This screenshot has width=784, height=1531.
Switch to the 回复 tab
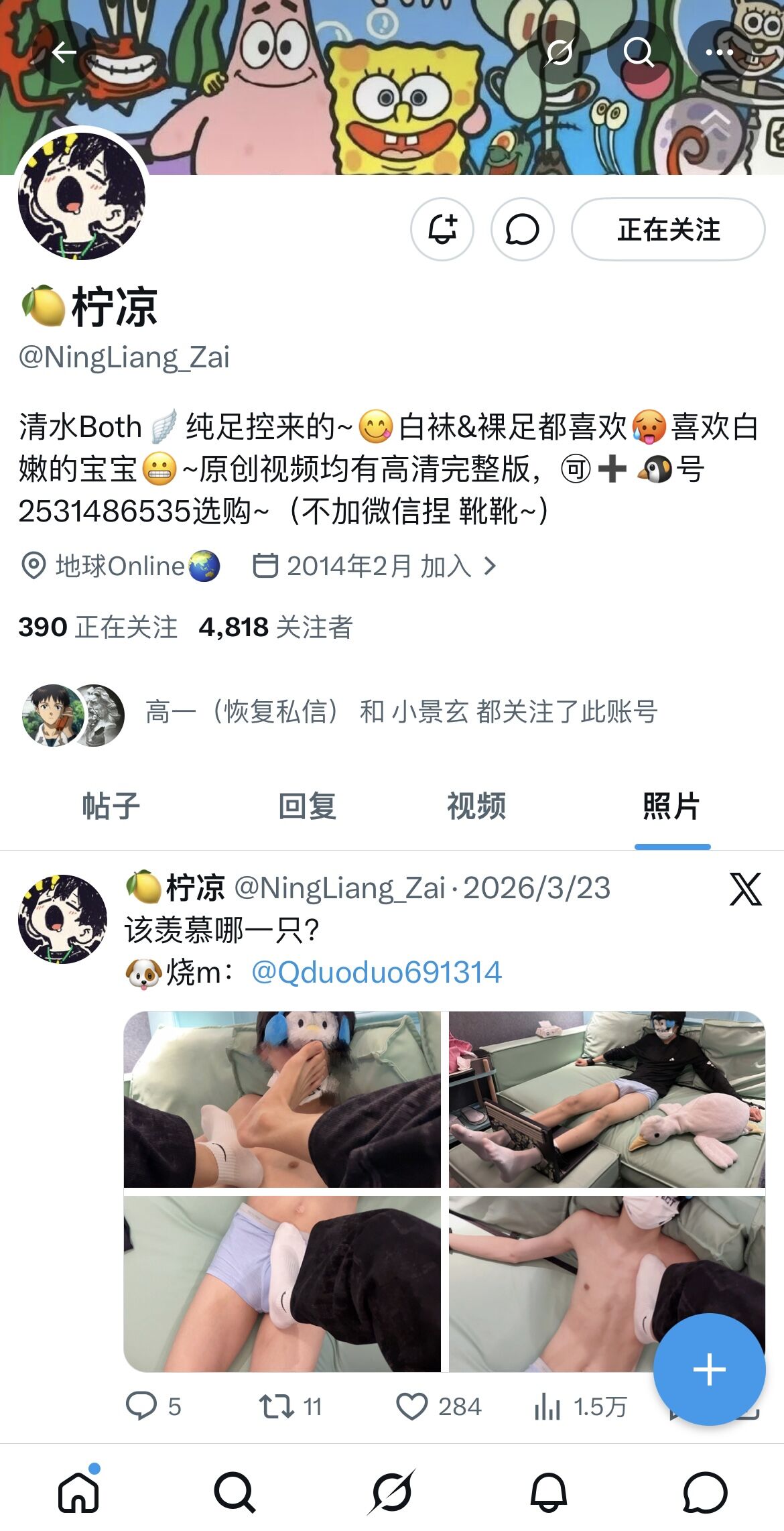coord(307,806)
